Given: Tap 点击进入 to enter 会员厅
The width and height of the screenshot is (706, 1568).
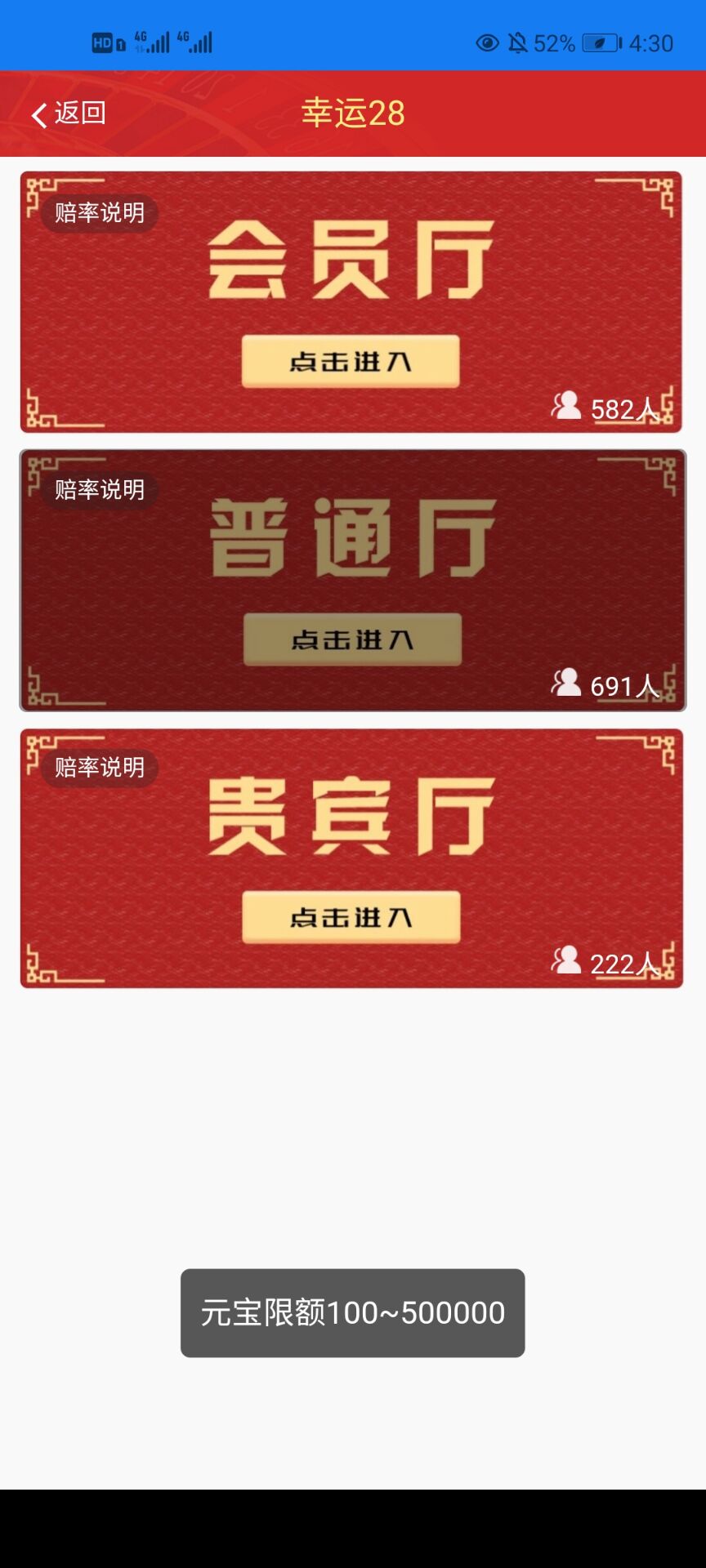Looking at the screenshot, I should (351, 361).
